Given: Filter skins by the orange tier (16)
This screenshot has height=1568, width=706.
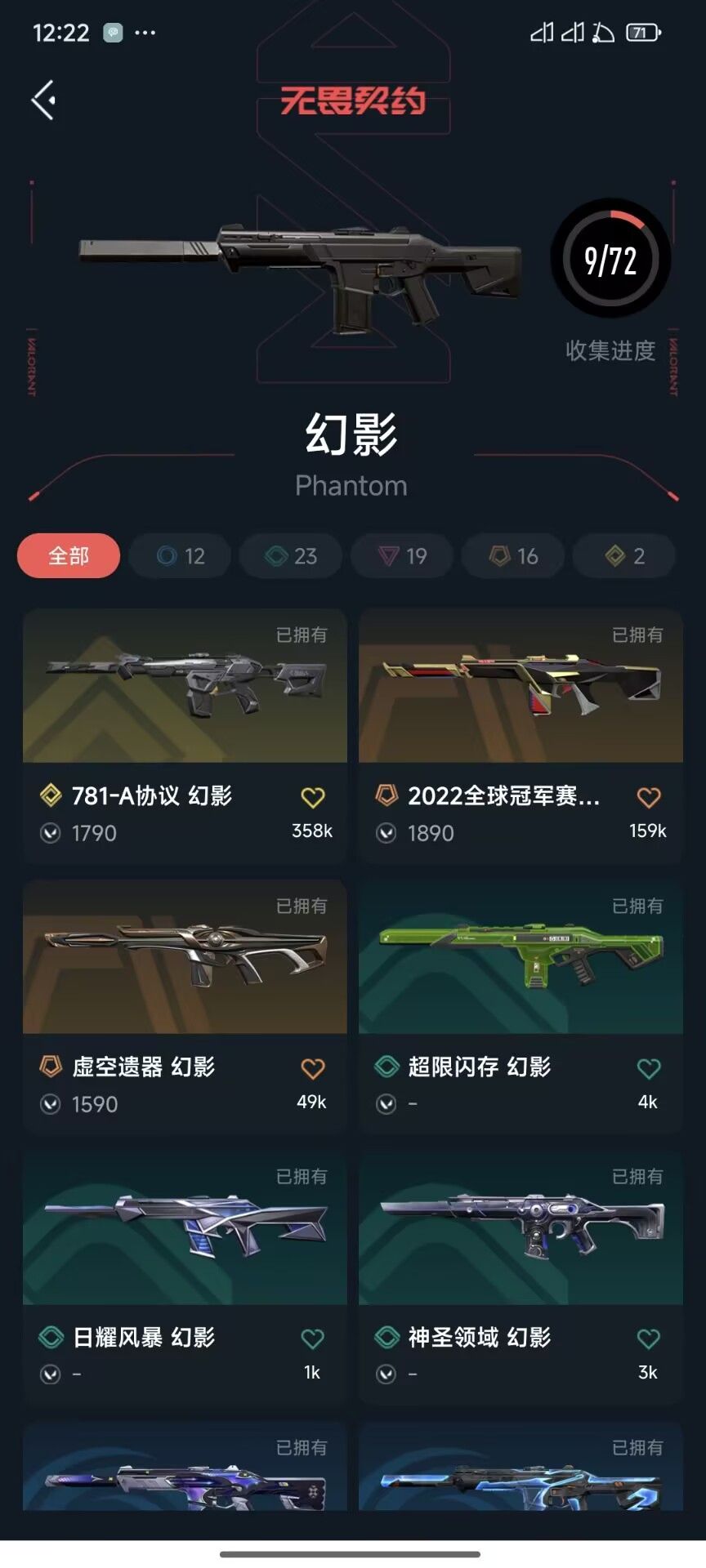Looking at the screenshot, I should (x=513, y=556).
